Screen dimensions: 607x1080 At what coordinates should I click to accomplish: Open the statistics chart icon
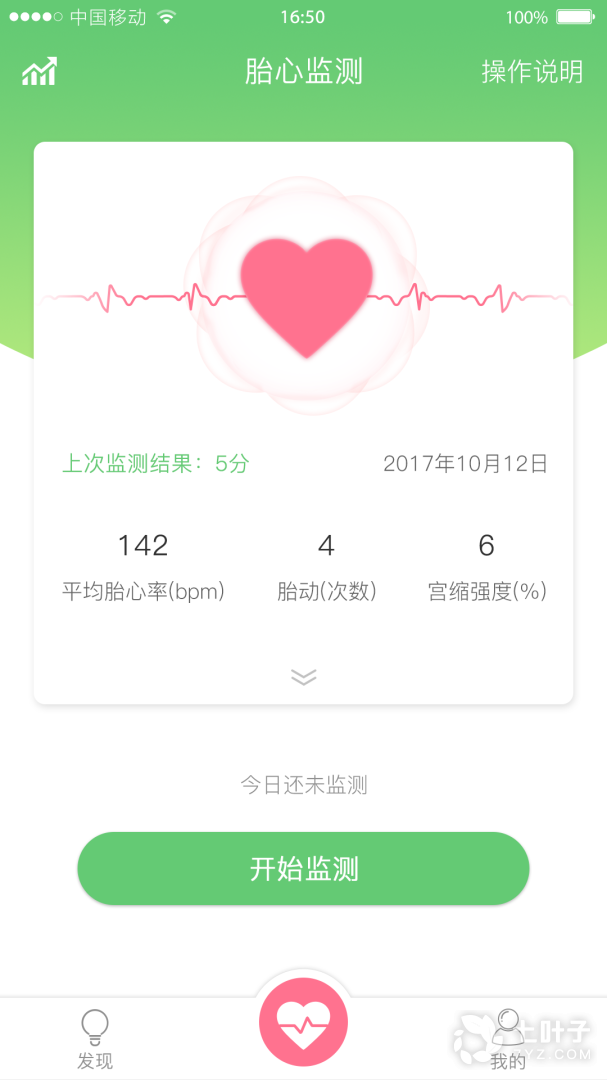pos(40,72)
